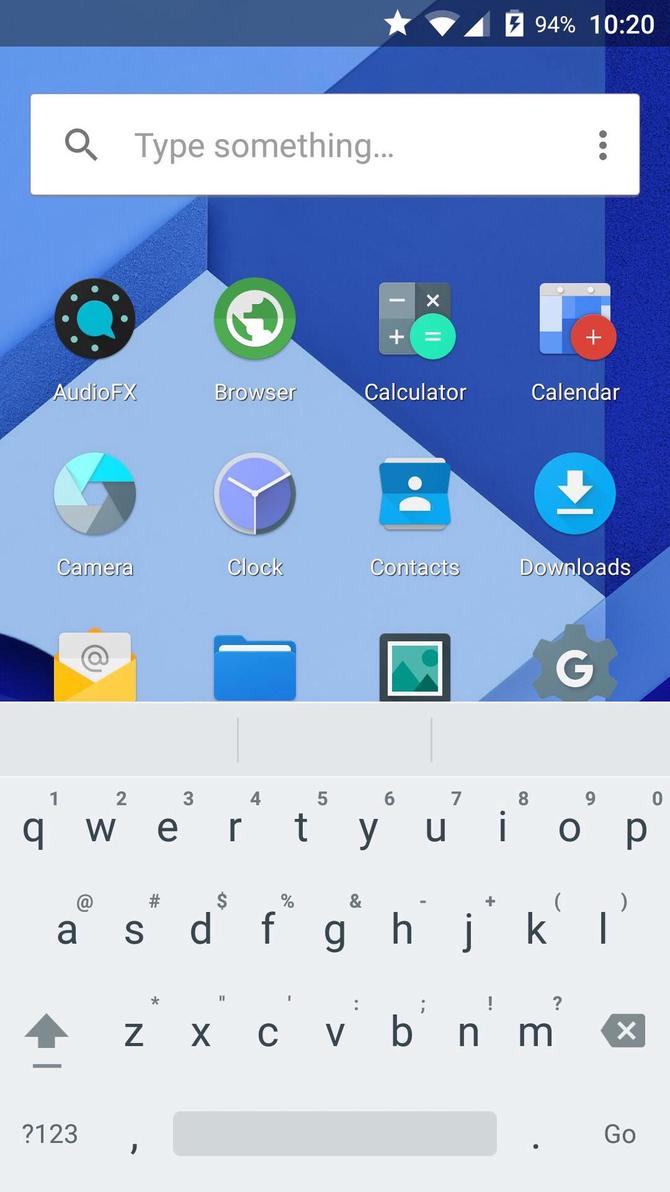Tap the shift key on keyboard

click(x=46, y=1033)
